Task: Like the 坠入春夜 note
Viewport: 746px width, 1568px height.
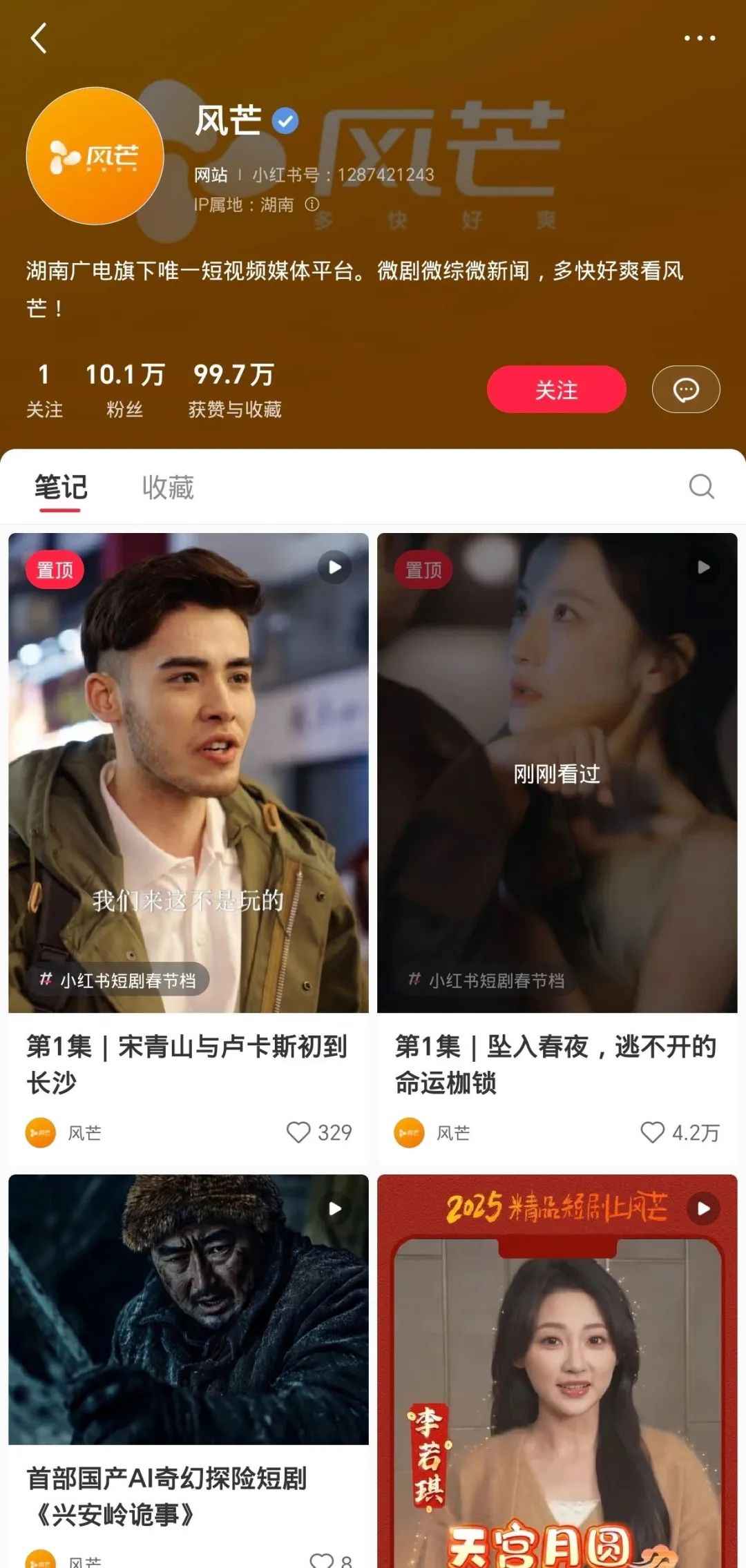Action: click(652, 1132)
